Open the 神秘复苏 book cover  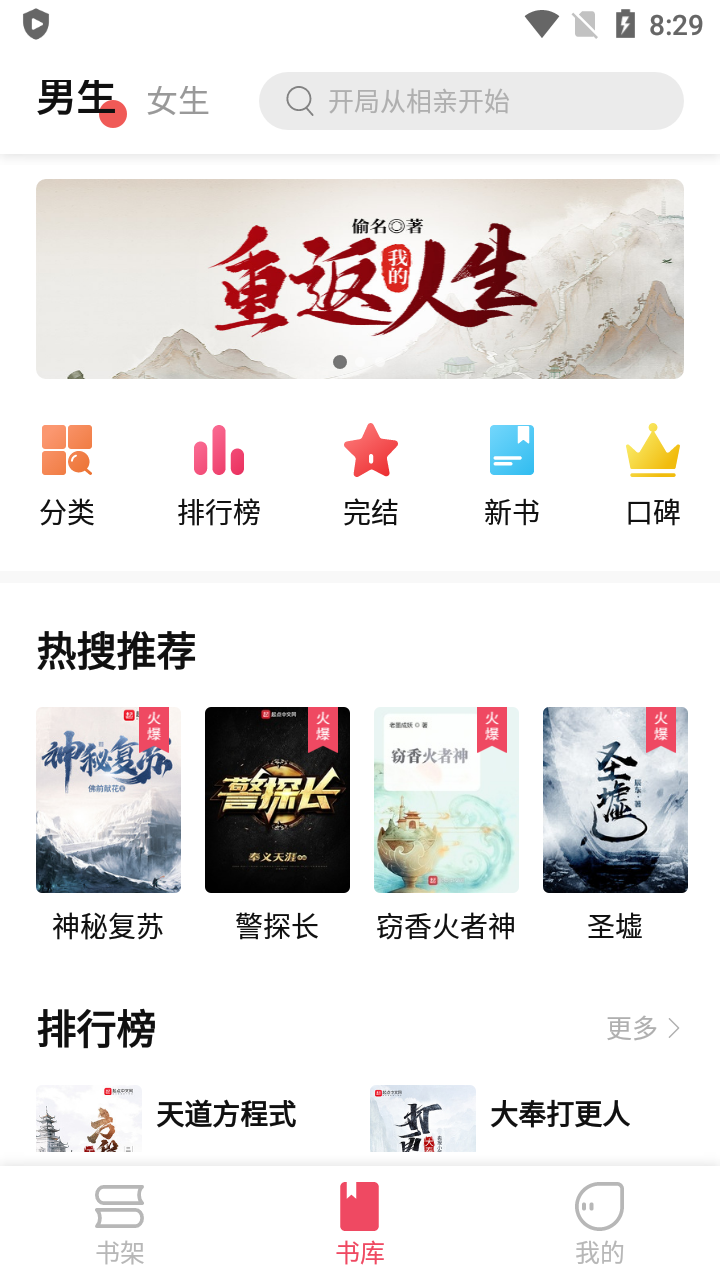tap(108, 799)
